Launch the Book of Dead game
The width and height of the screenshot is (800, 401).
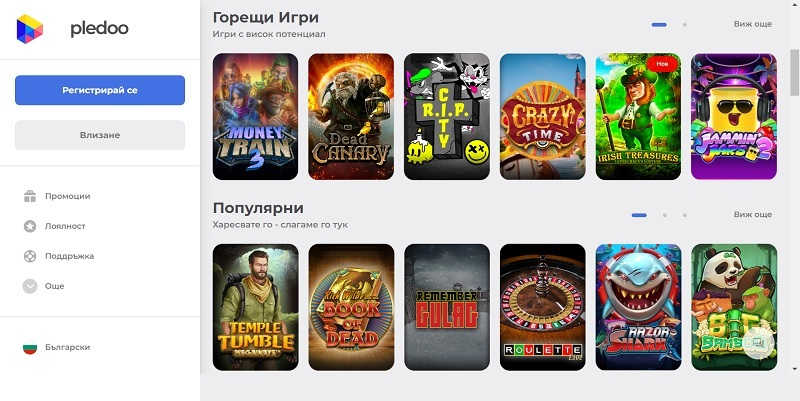pyautogui.click(x=350, y=306)
